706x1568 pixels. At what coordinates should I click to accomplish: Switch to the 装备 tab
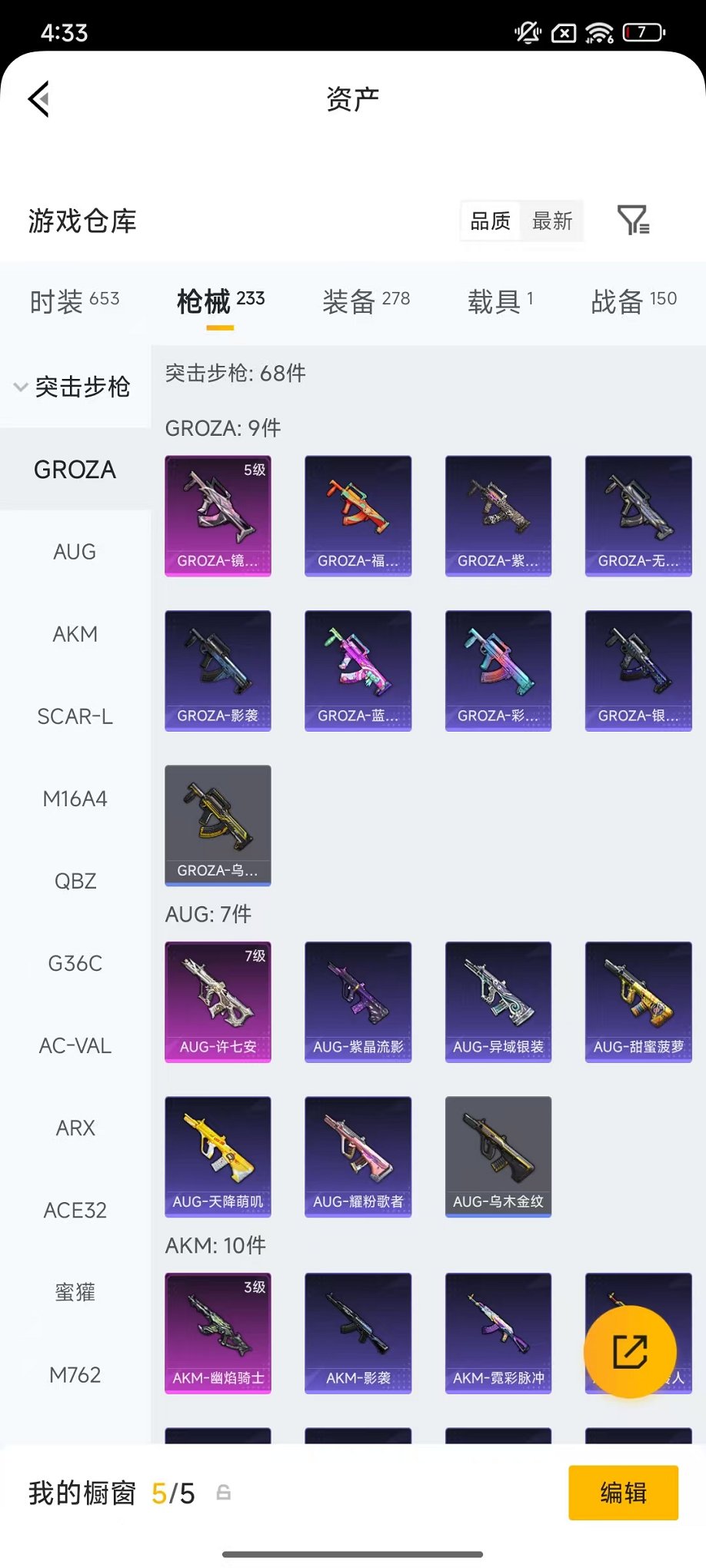point(366,301)
